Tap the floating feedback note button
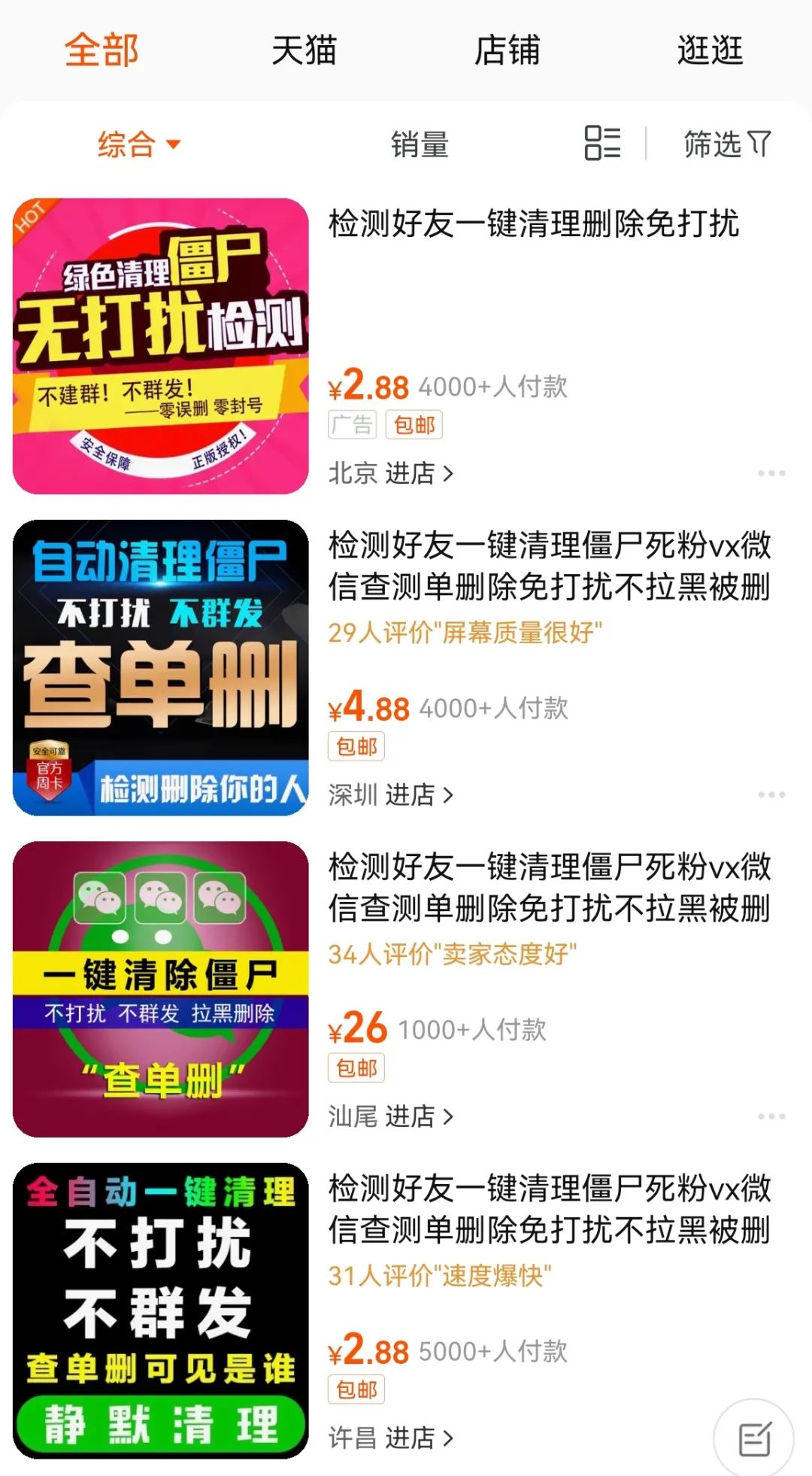 point(754,1438)
